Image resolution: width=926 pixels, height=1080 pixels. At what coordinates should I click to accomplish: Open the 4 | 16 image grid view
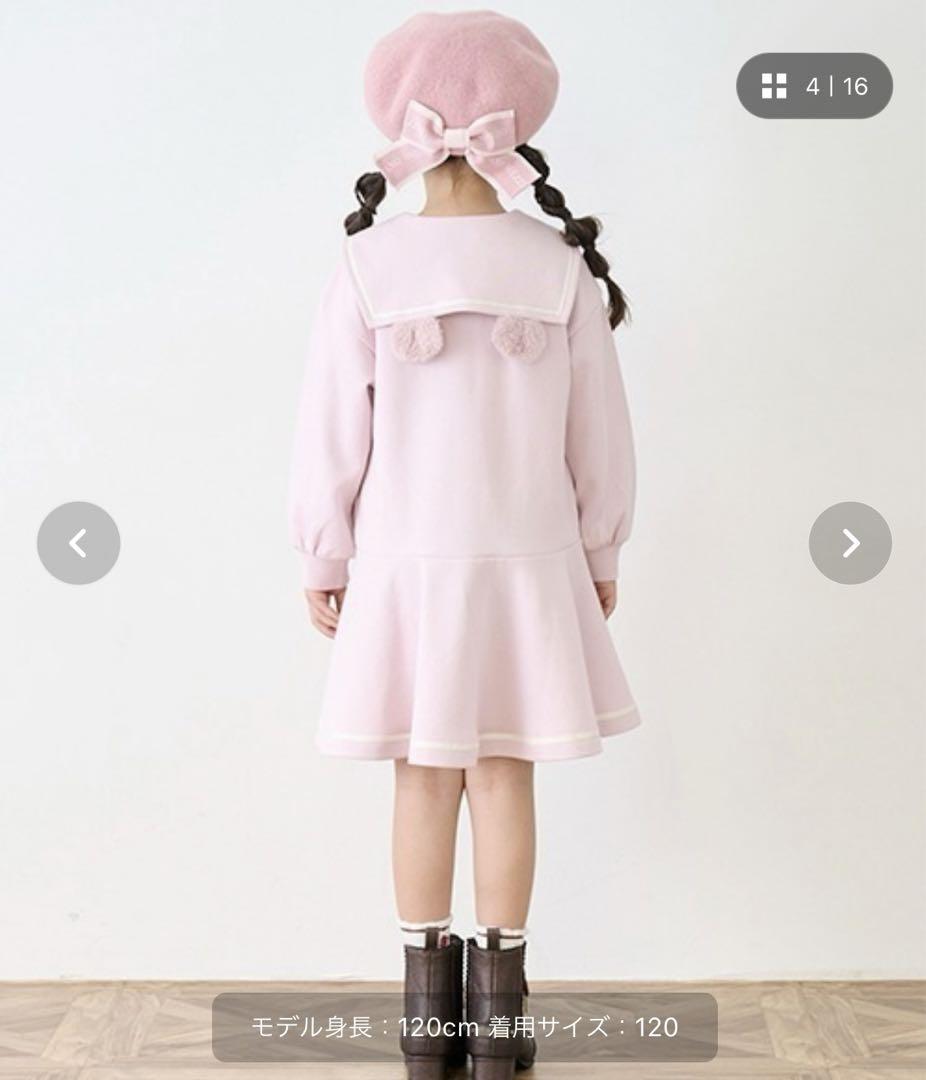tap(814, 86)
